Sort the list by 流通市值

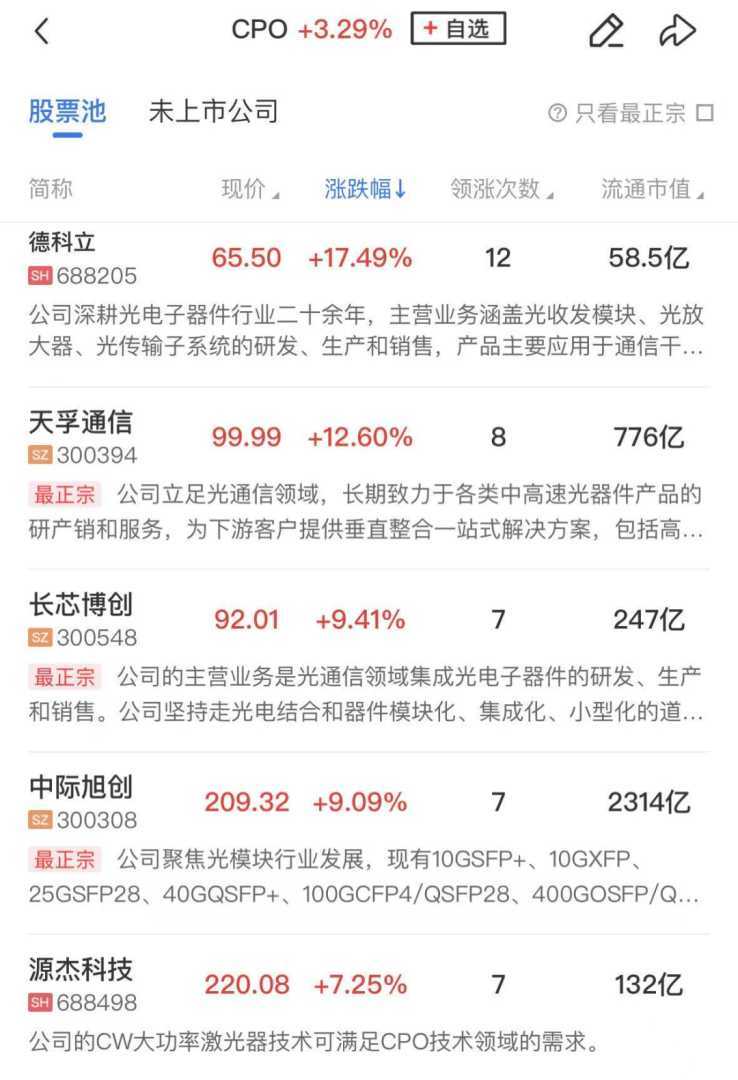(651, 189)
